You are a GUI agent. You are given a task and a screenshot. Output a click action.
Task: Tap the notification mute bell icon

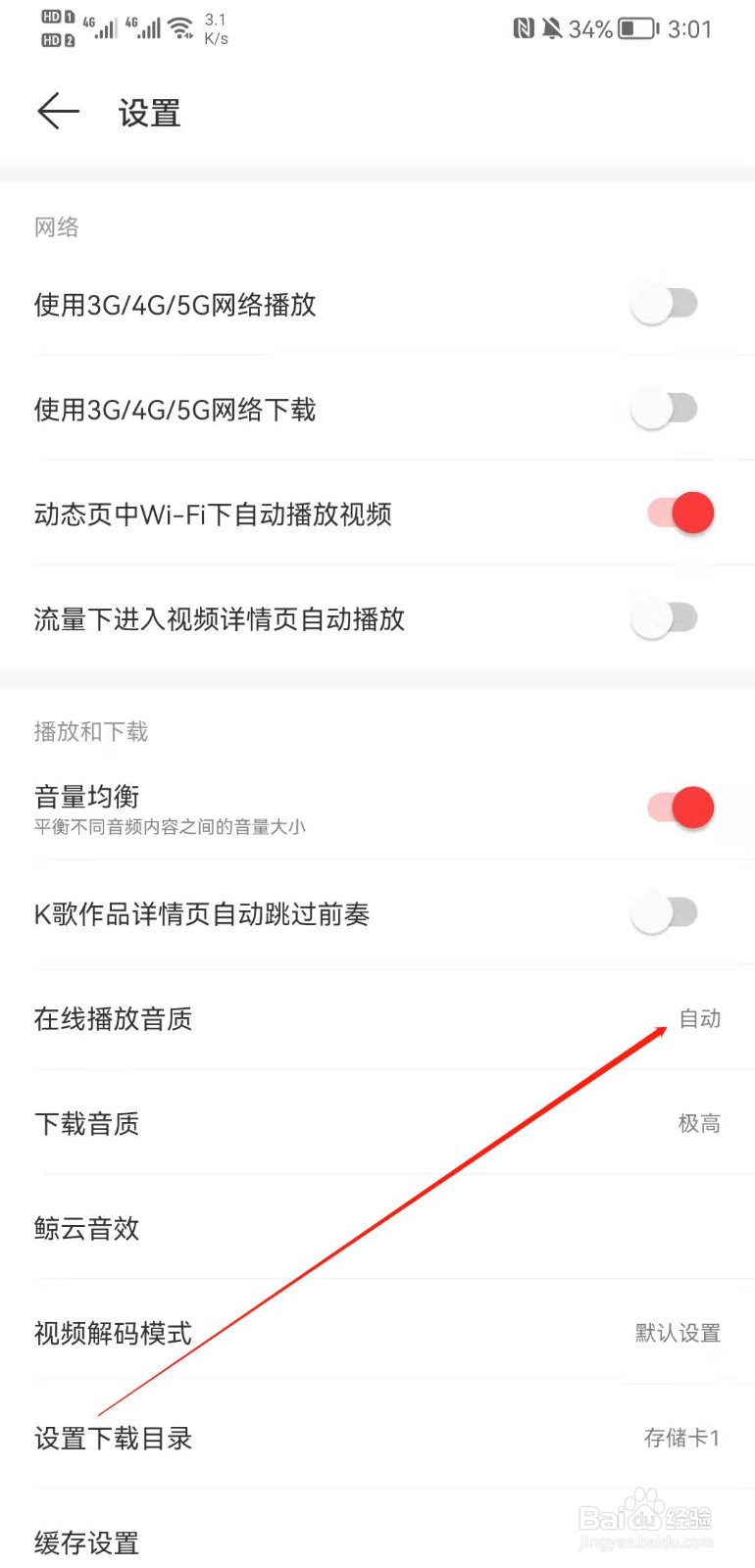550,28
